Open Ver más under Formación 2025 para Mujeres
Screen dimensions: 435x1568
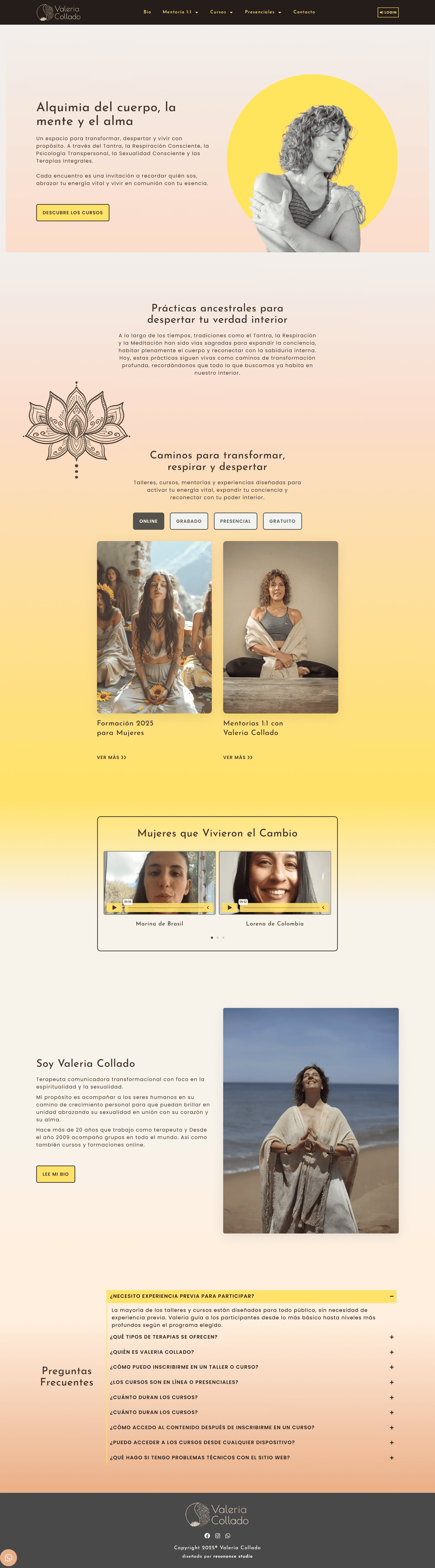(x=111, y=757)
